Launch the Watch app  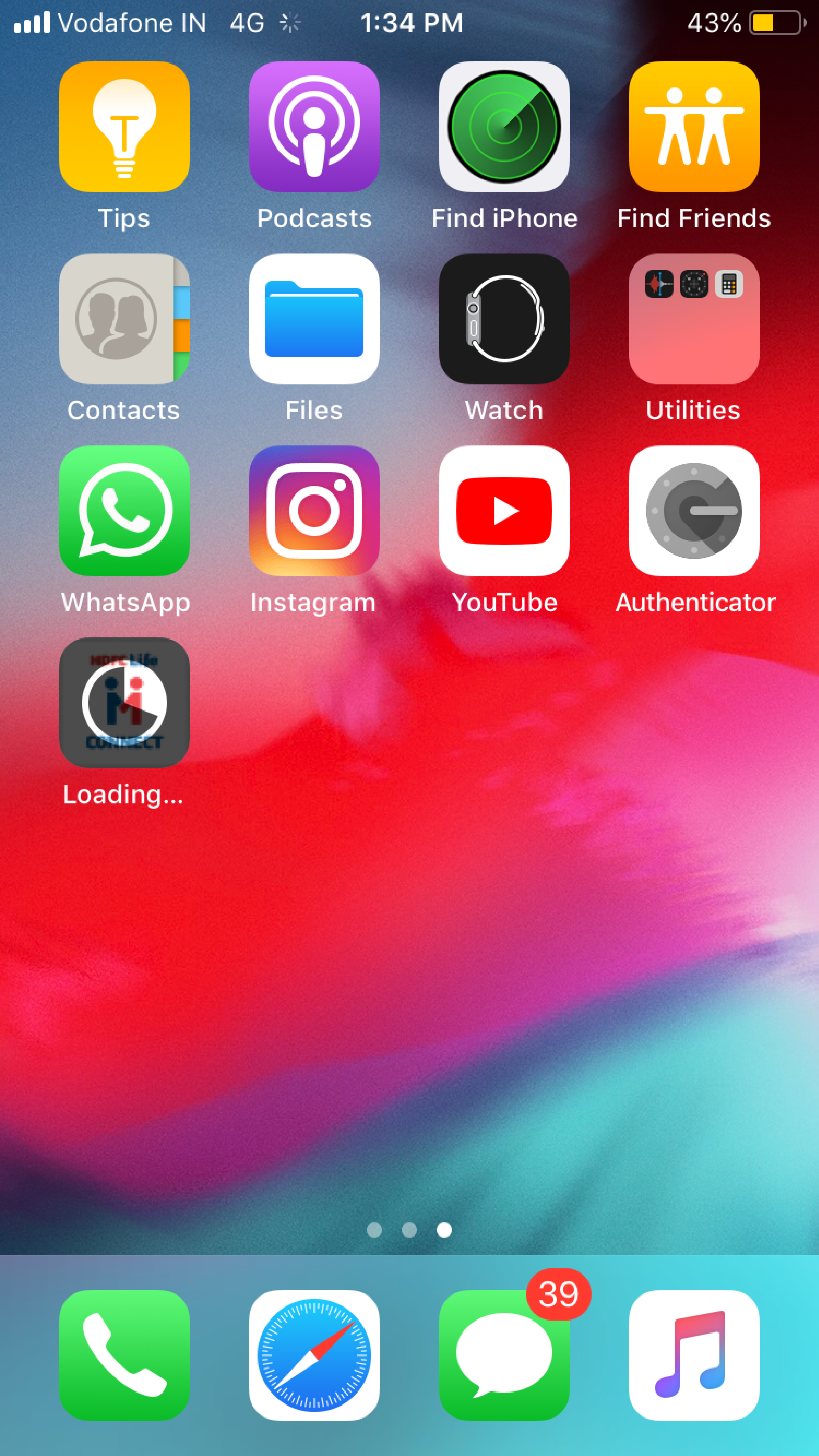coord(504,319)
